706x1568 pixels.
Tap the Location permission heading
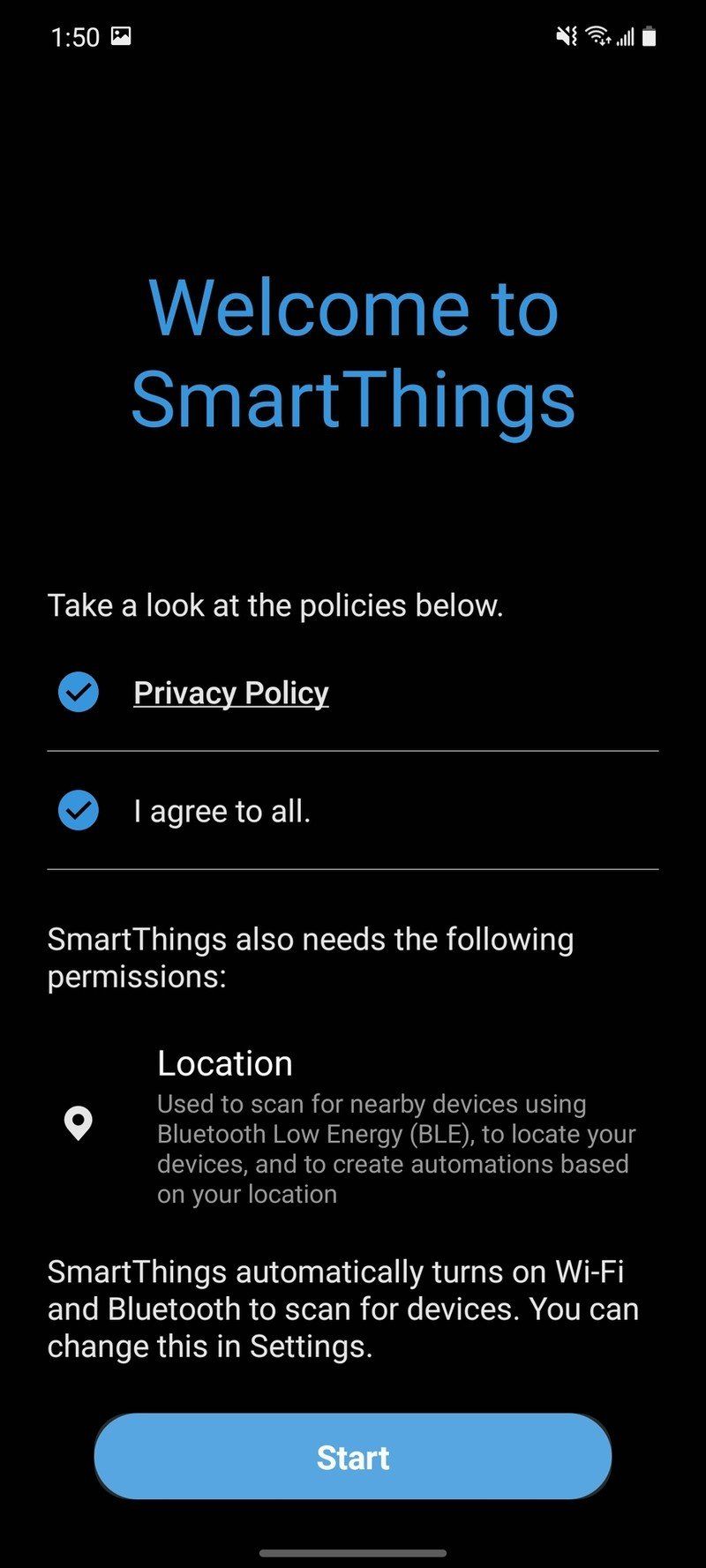[226, 1062]
